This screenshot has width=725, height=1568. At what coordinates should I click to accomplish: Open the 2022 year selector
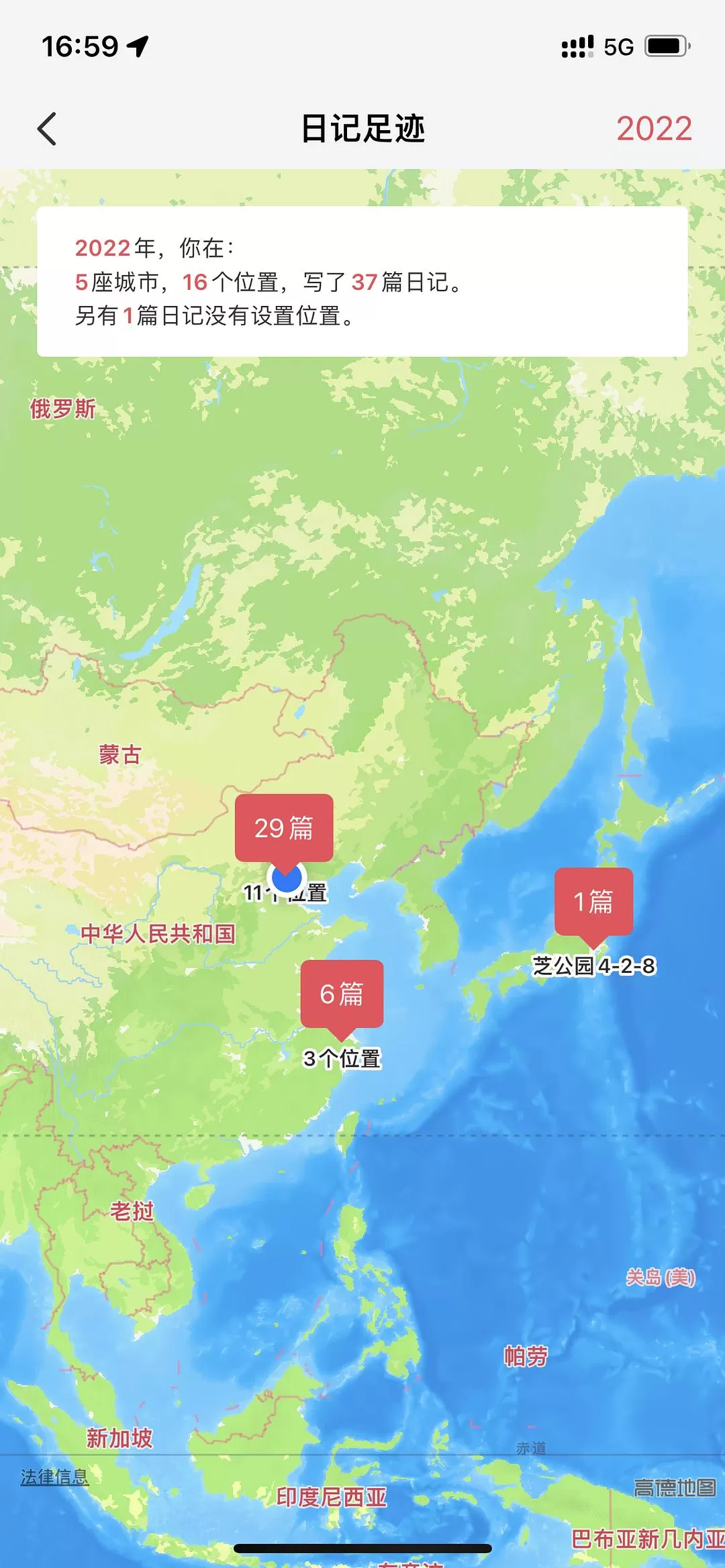pyautogui.click(x=653, y=129)
